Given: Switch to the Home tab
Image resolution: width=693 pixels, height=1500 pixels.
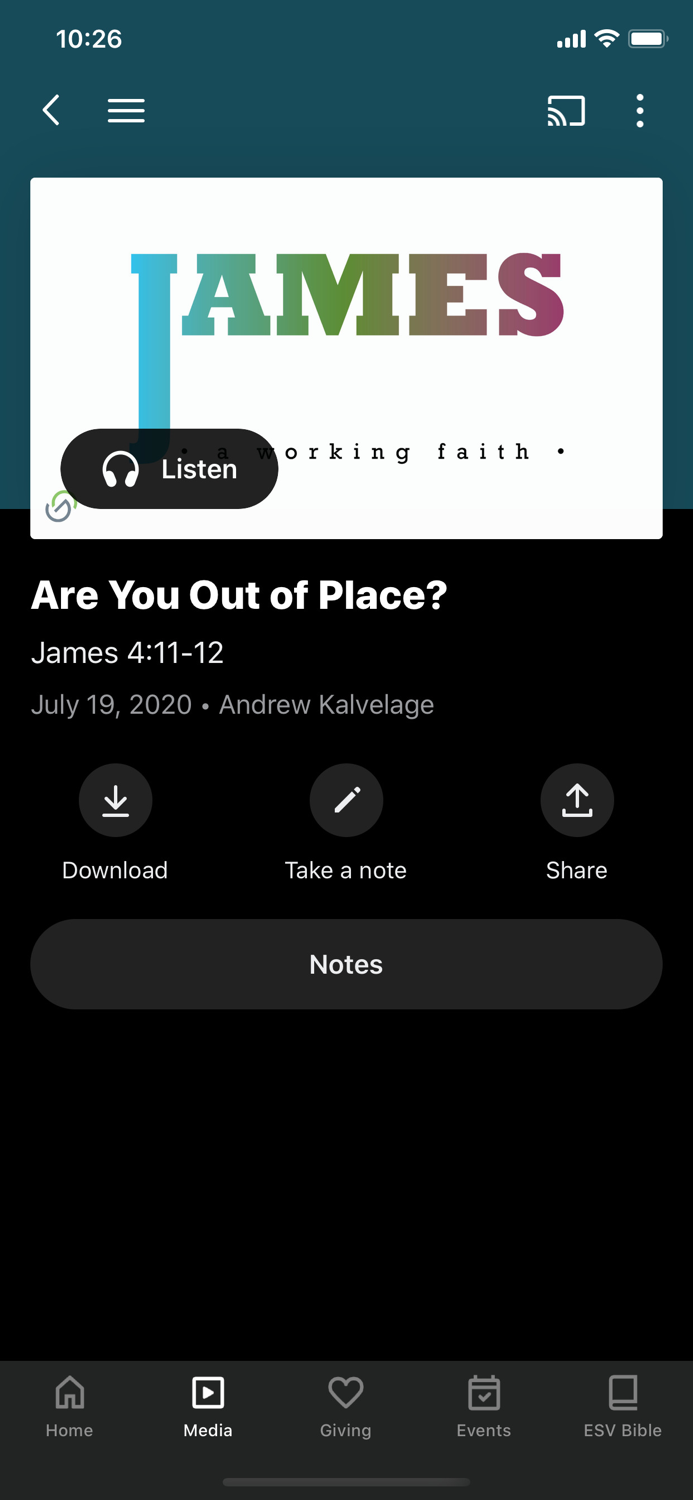Looking at the screenshot, I should [x=69, y=1406].
